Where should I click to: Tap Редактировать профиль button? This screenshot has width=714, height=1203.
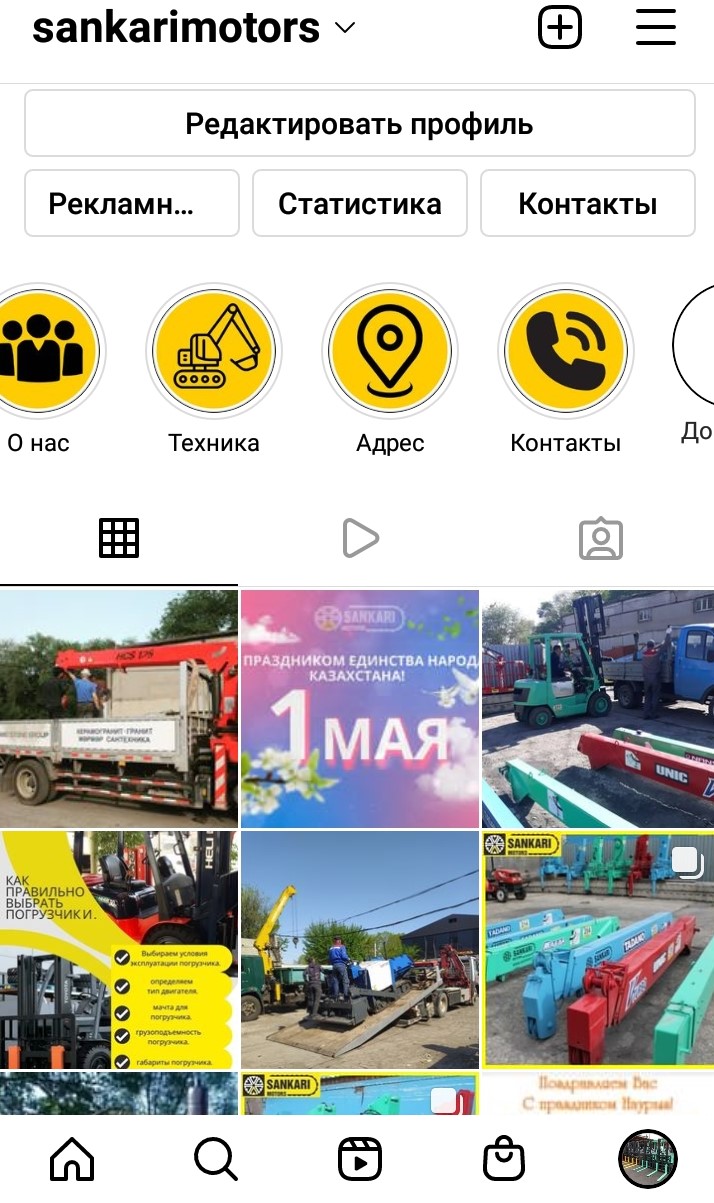coord(359,124)
